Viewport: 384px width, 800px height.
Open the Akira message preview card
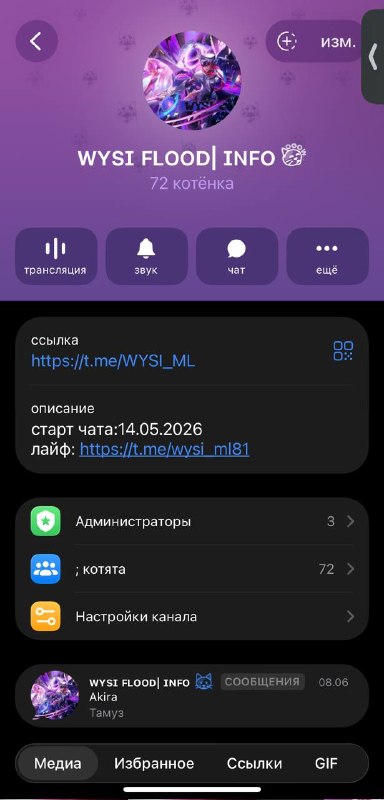[x=192, y=696]
